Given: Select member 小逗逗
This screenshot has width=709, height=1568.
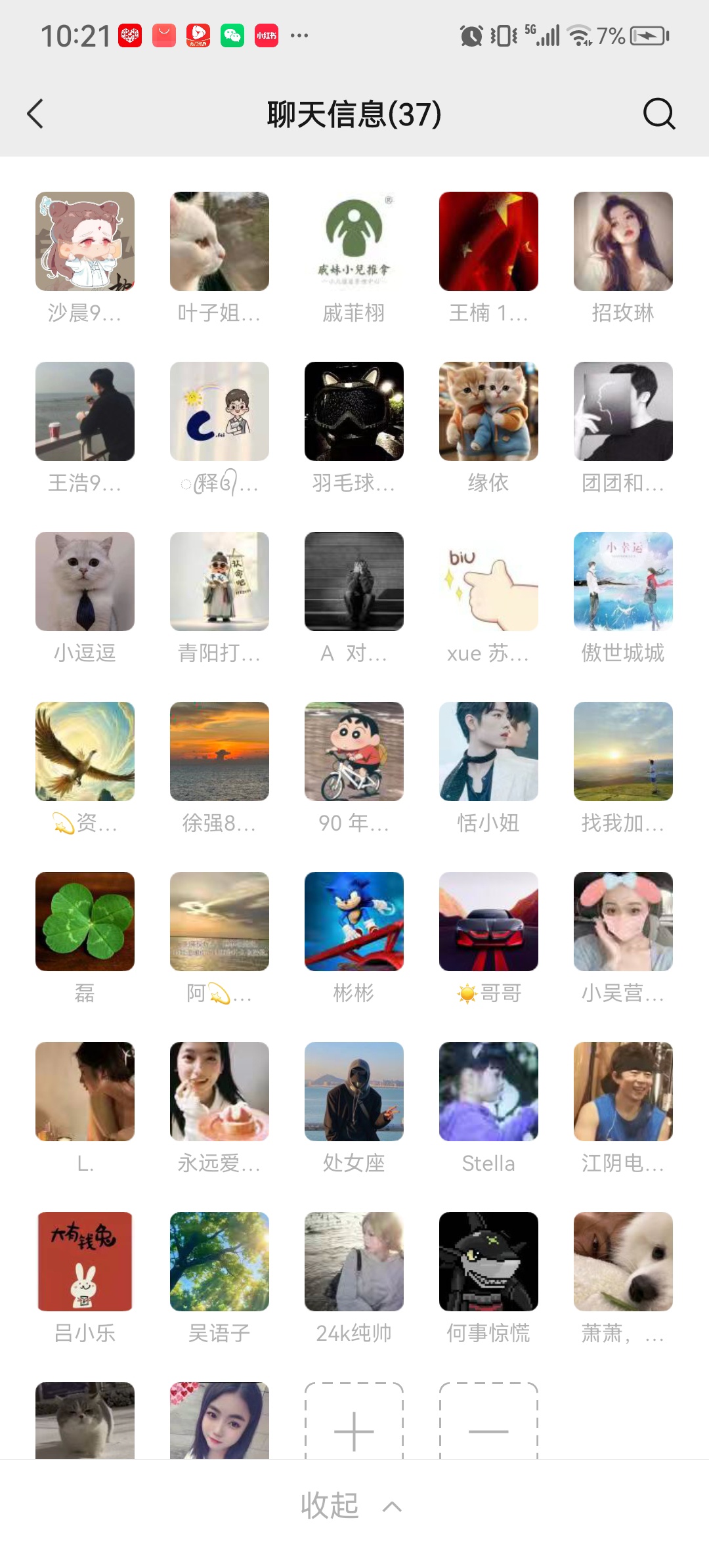Looking at the screenshot, I should (85, 582).
